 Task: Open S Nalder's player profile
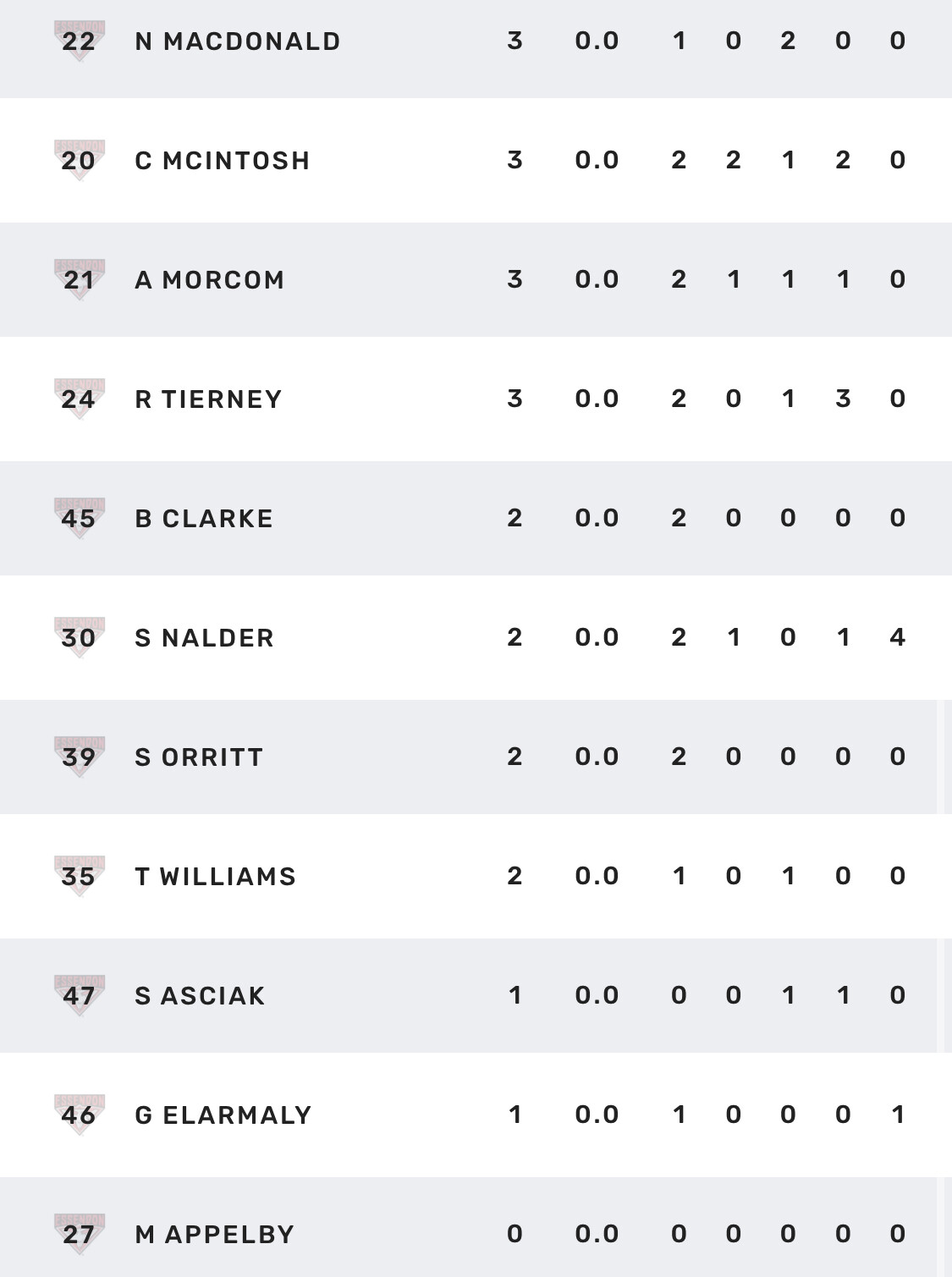tap(205, 638)
